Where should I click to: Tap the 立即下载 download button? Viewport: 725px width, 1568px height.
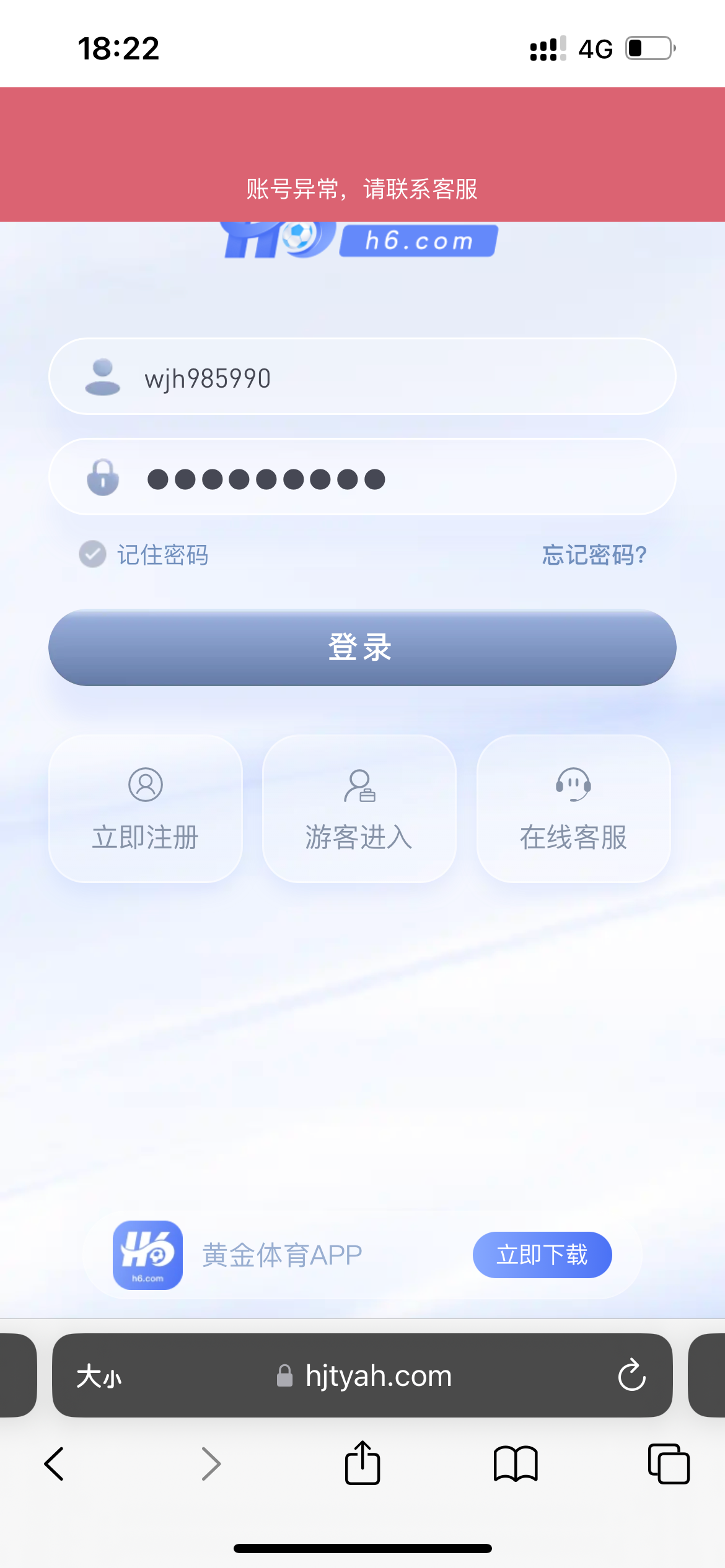pyautogui.click(x=543, y=1255)
